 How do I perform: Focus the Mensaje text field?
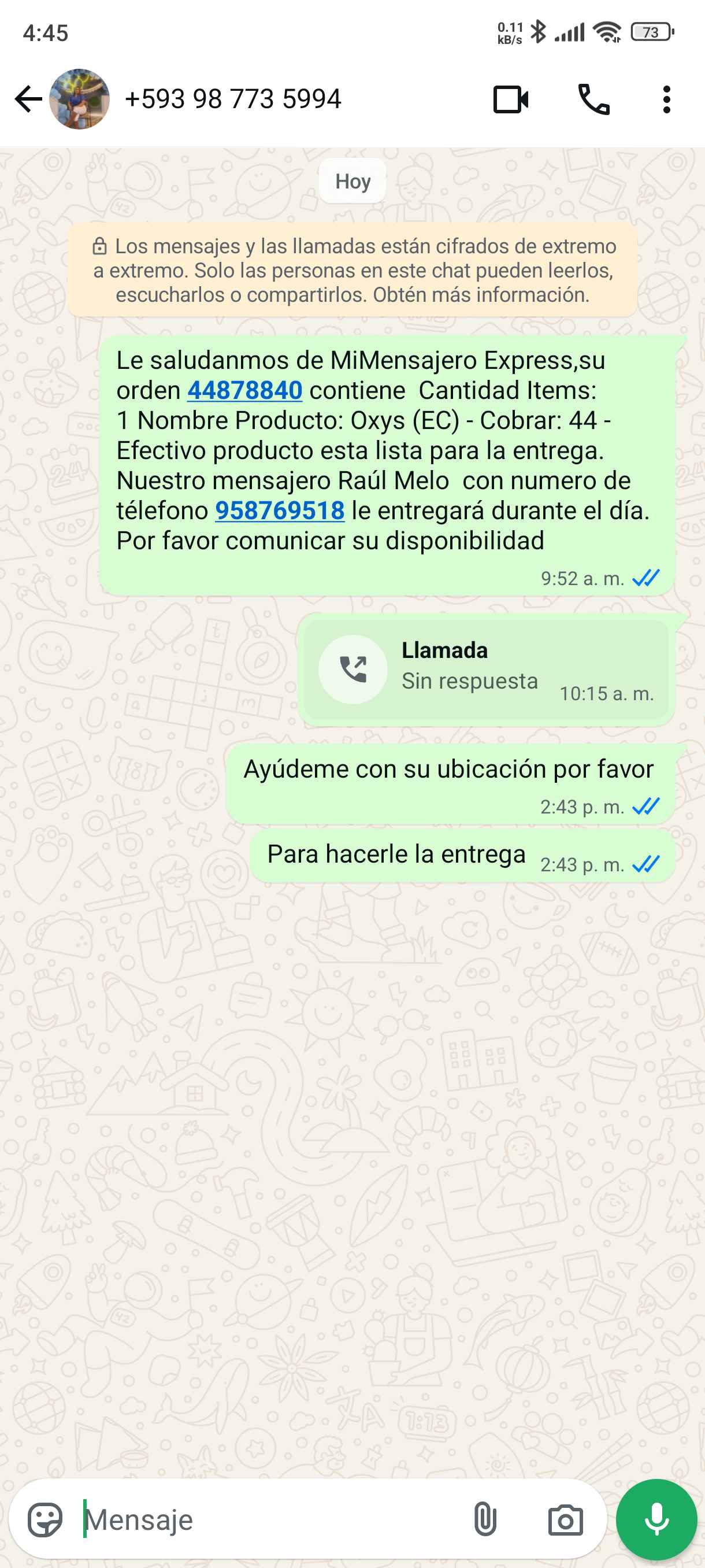pyautogui.click(x=268, y=1519)
